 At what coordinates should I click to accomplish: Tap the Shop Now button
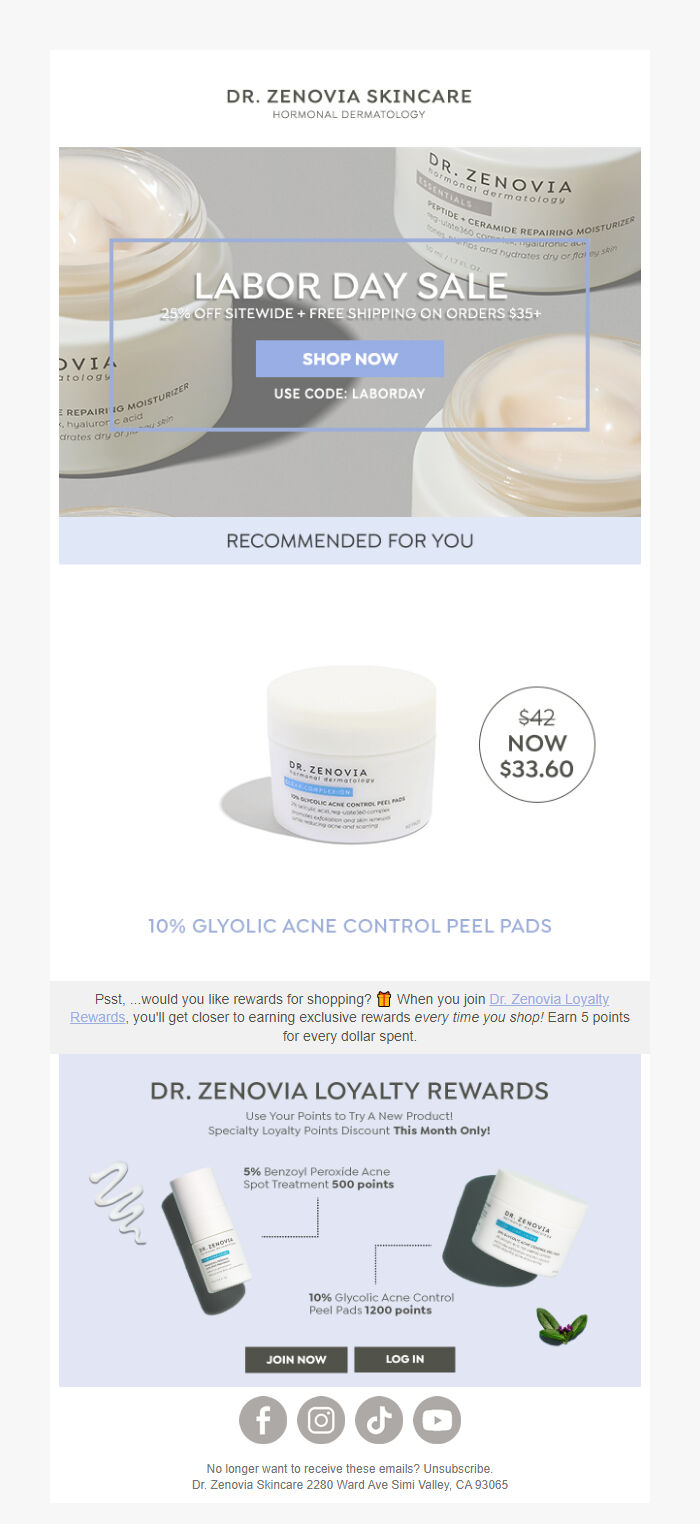pos(350,359)
